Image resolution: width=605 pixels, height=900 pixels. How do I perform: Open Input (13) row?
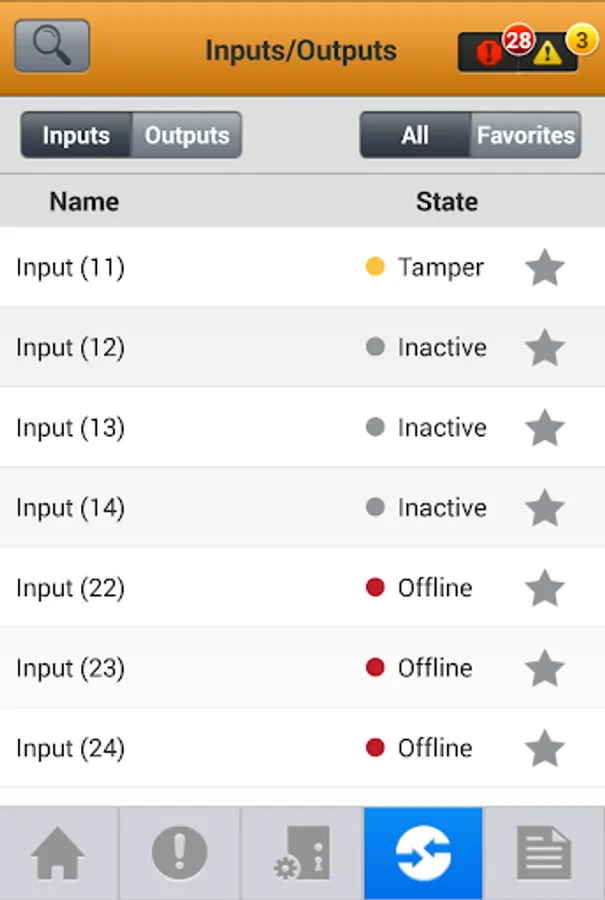click(302, 427)
